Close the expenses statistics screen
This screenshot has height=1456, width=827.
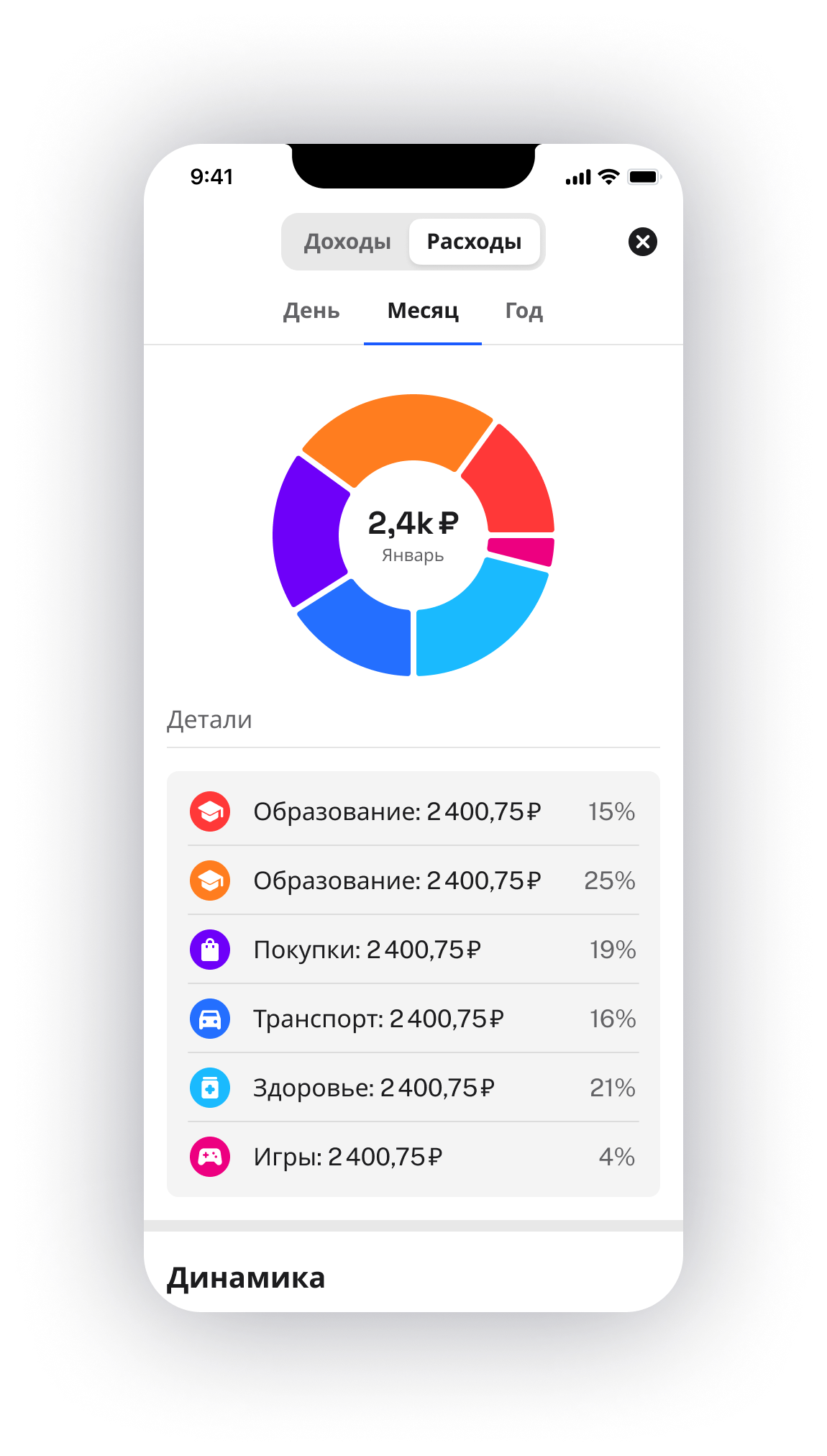point(642,242)
